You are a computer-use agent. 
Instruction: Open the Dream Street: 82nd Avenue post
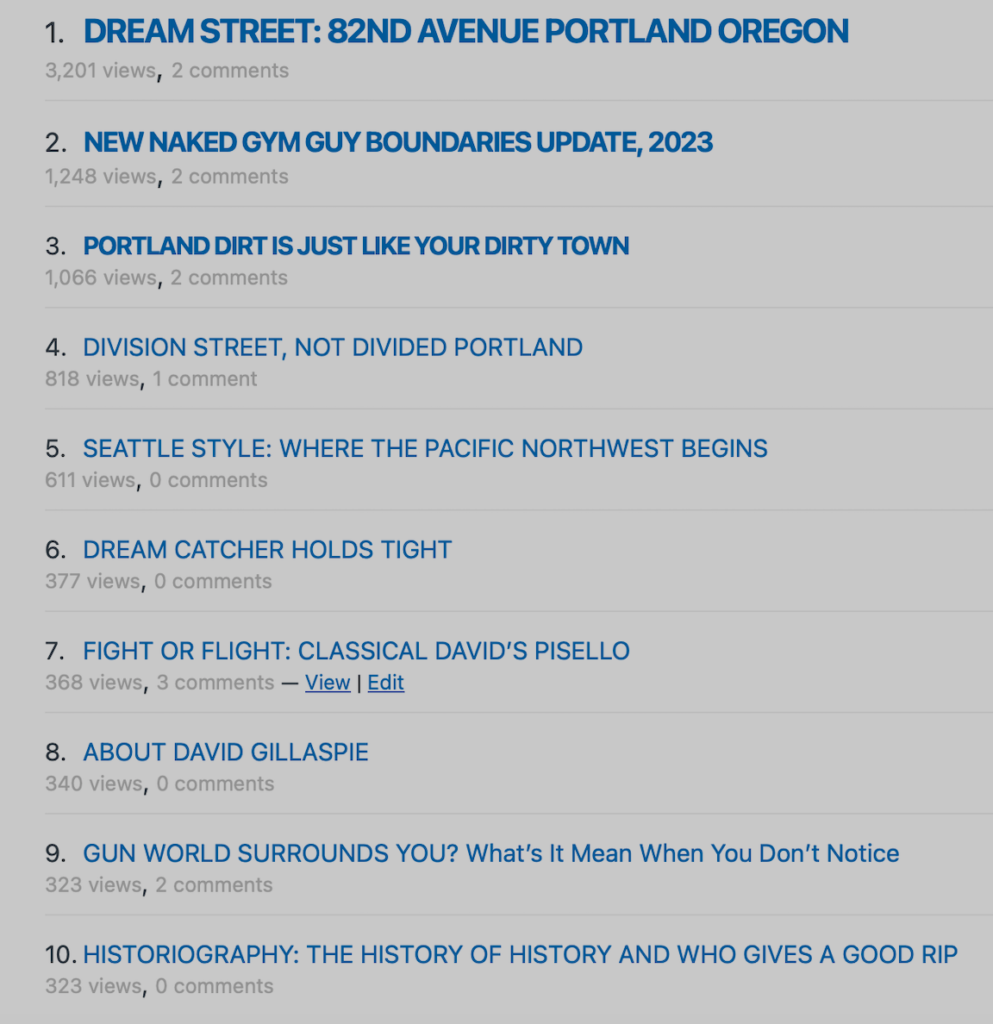pos(466,32)
